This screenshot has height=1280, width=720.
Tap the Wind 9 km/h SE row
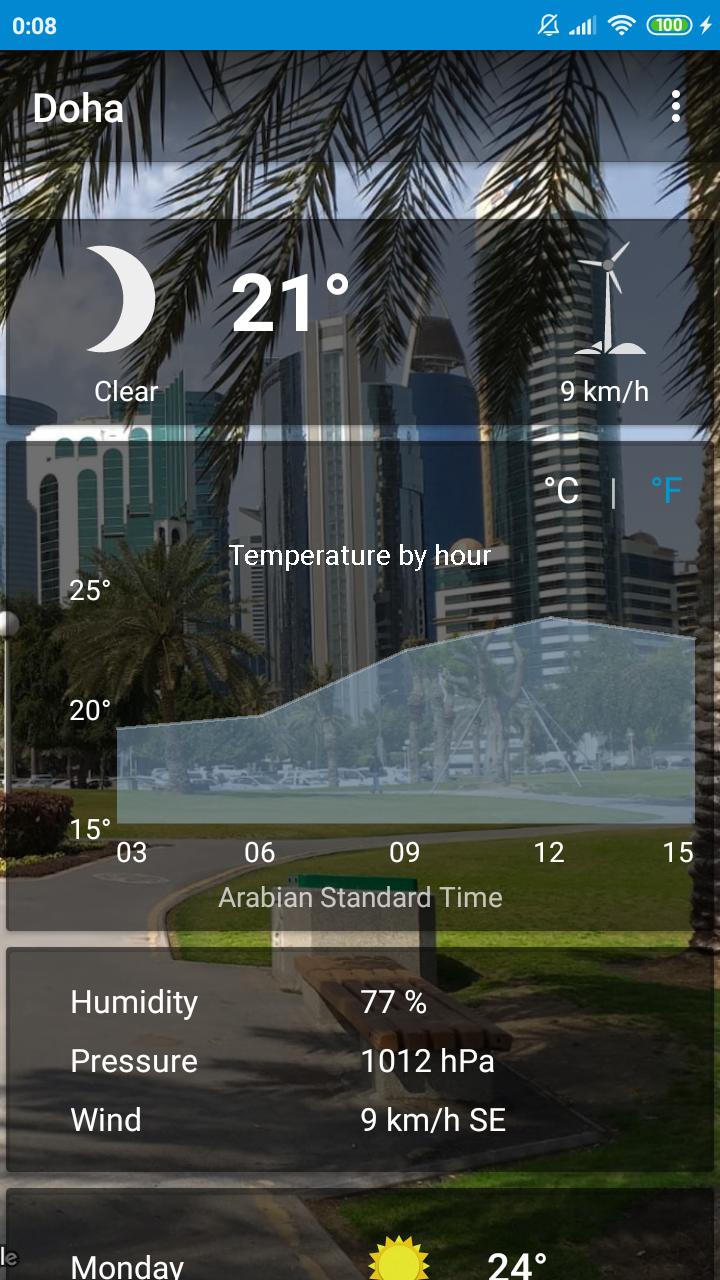click(250, 1121)
